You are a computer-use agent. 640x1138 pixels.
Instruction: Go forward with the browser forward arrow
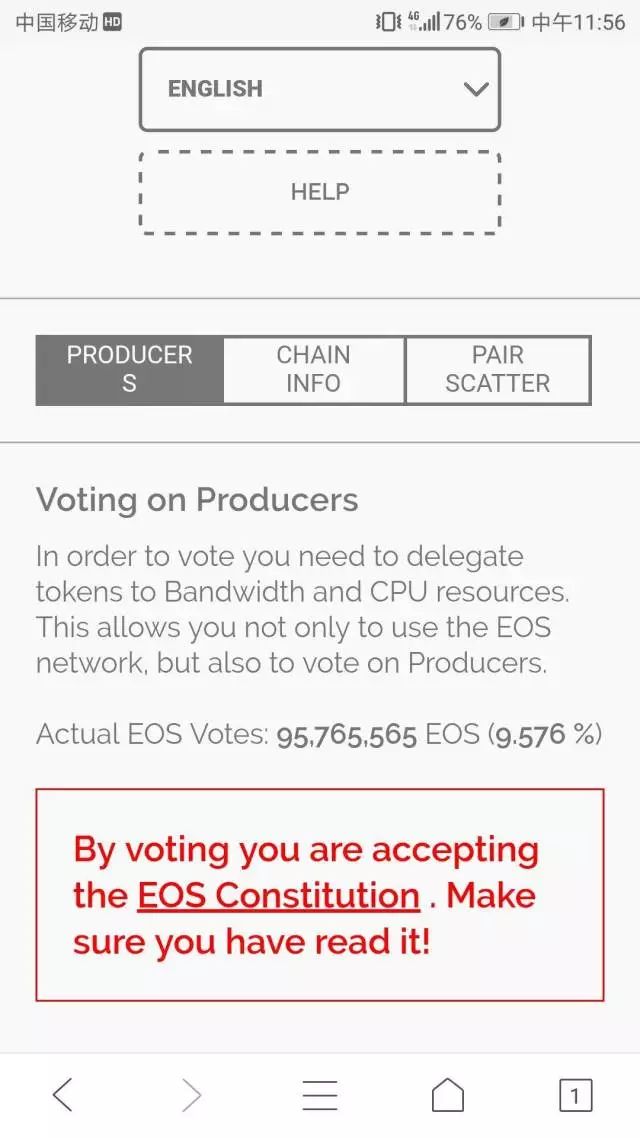point(192,1094)
